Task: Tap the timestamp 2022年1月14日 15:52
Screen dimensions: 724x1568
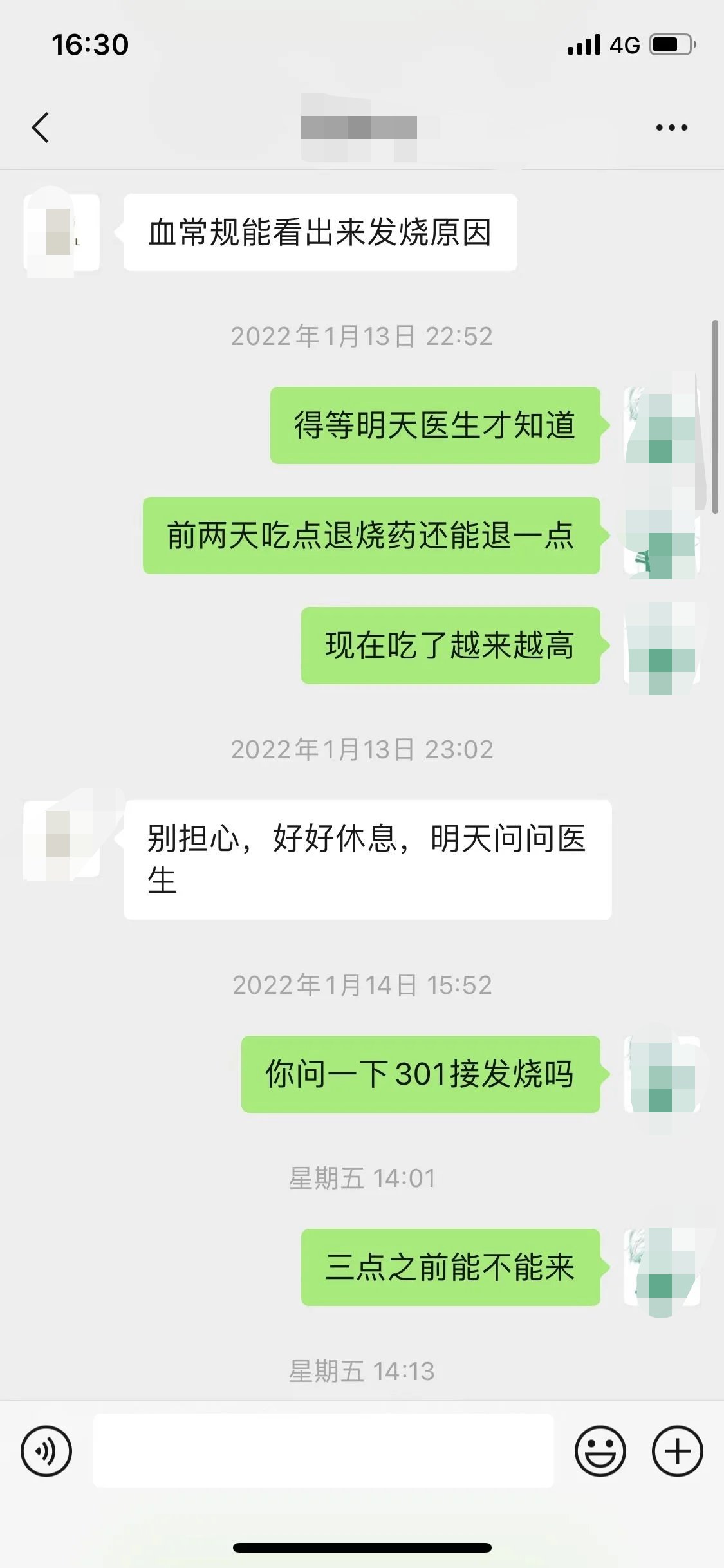Action: (362, 984)
